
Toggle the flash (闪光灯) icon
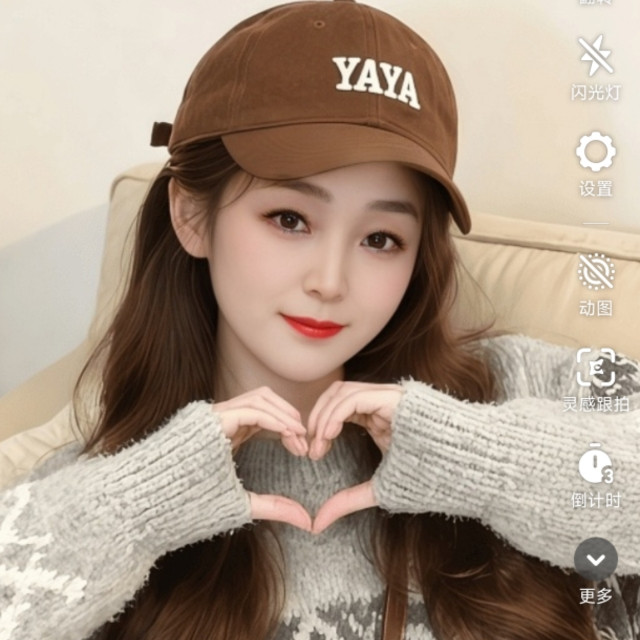pos(596,56)
